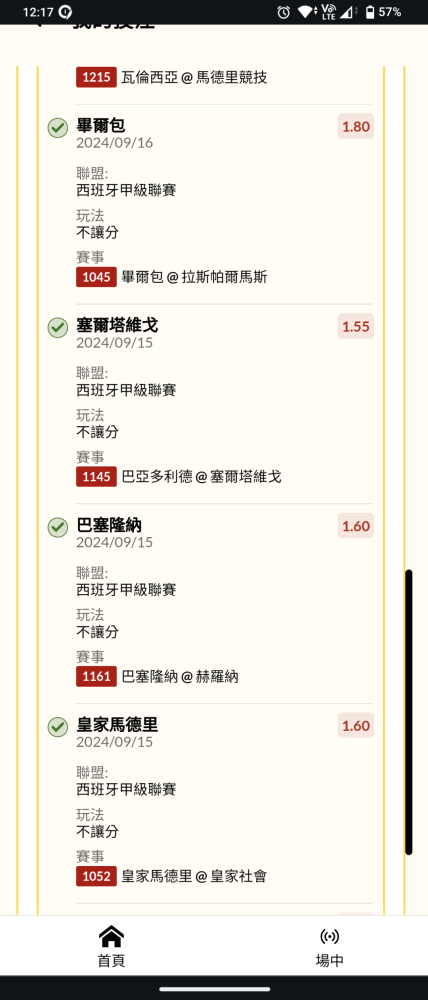This screenshot has height=1000, width=428.
Task: Open match 1145 巴亞多利德 @ 塞爾塔維戈
Action: [179, 477]
